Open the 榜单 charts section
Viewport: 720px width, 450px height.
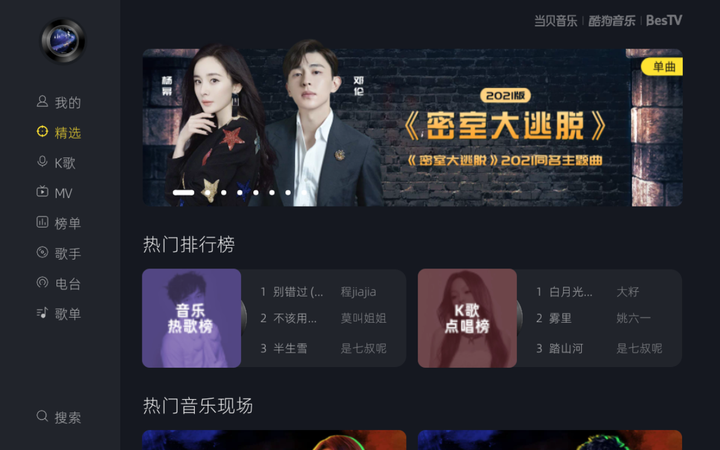pos(59,223)
